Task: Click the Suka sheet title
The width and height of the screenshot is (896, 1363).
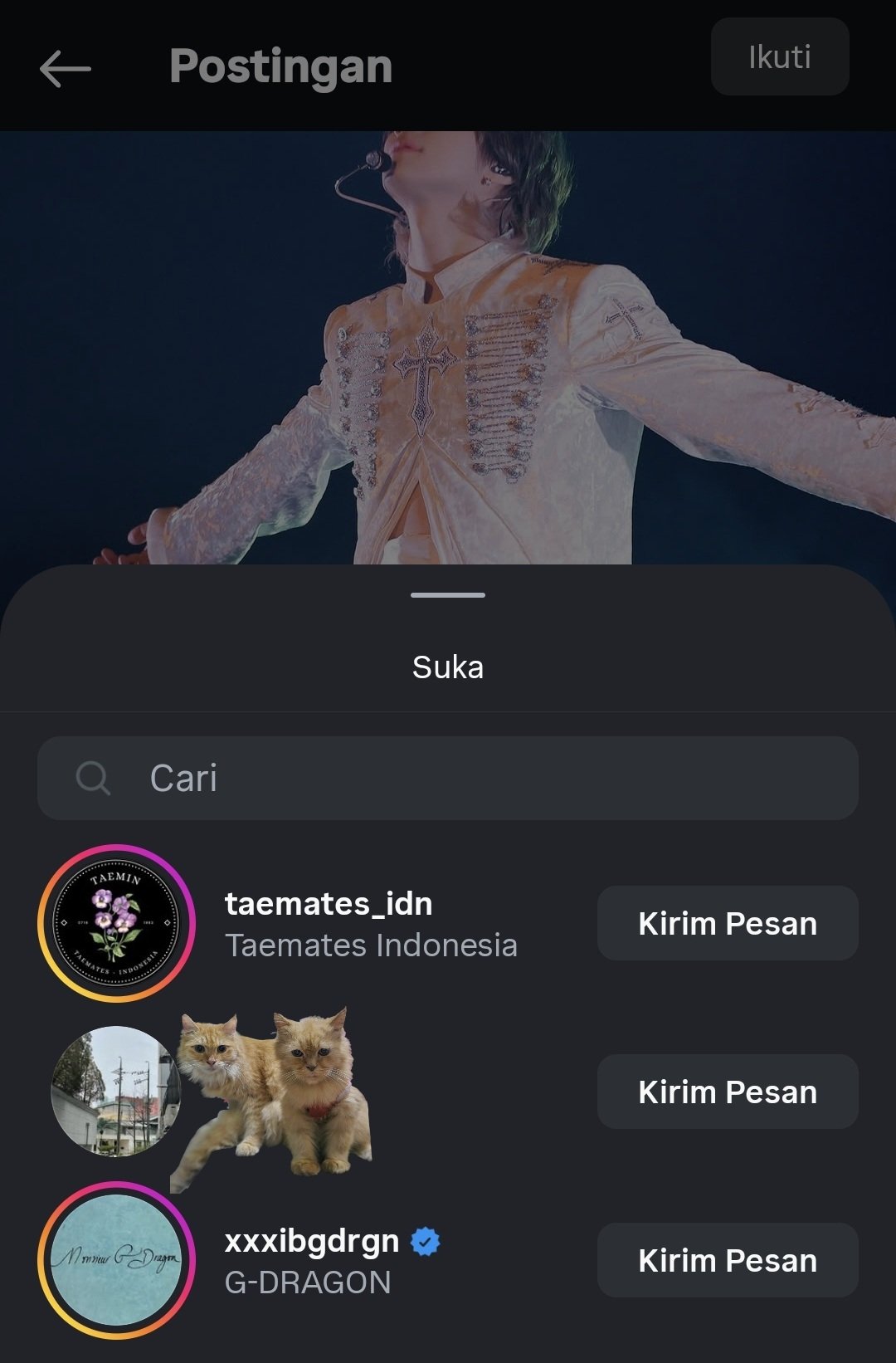Action: click(447, 668)
